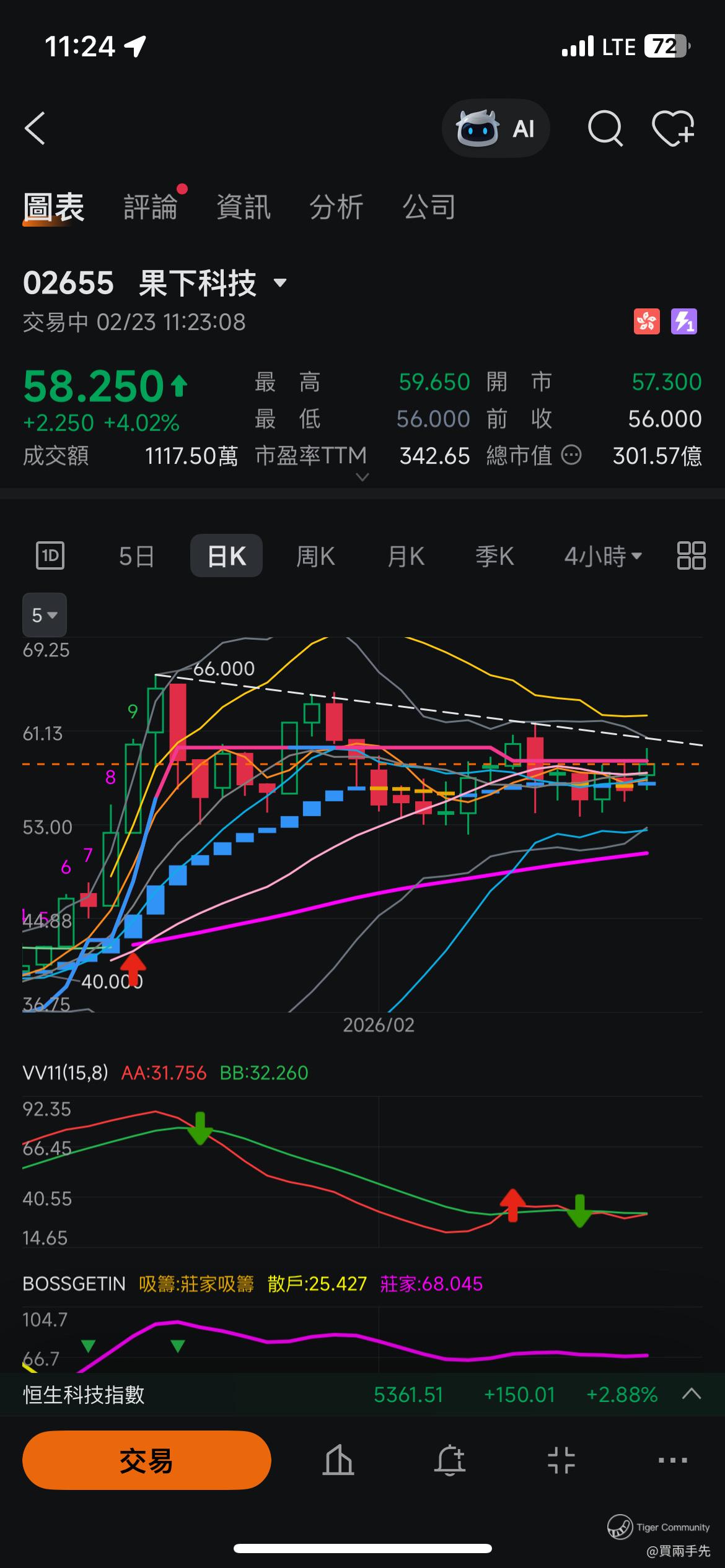Switch to the 資訊 tab
Screen dimensions: 725x1568
tap(244, 207)
